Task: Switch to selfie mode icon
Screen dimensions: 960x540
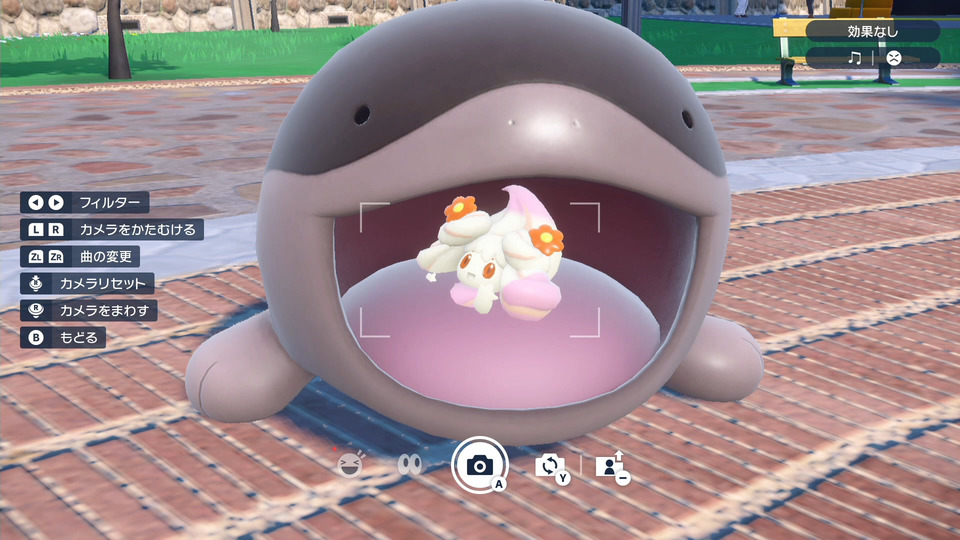Action: [x=609, y=465]
